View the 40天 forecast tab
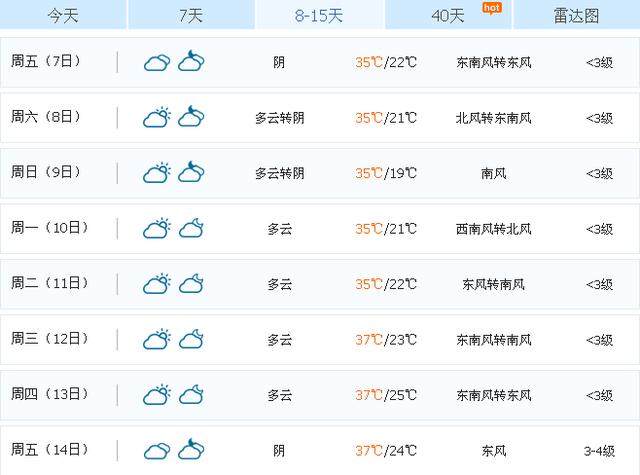640x475 pixels. 448,15
